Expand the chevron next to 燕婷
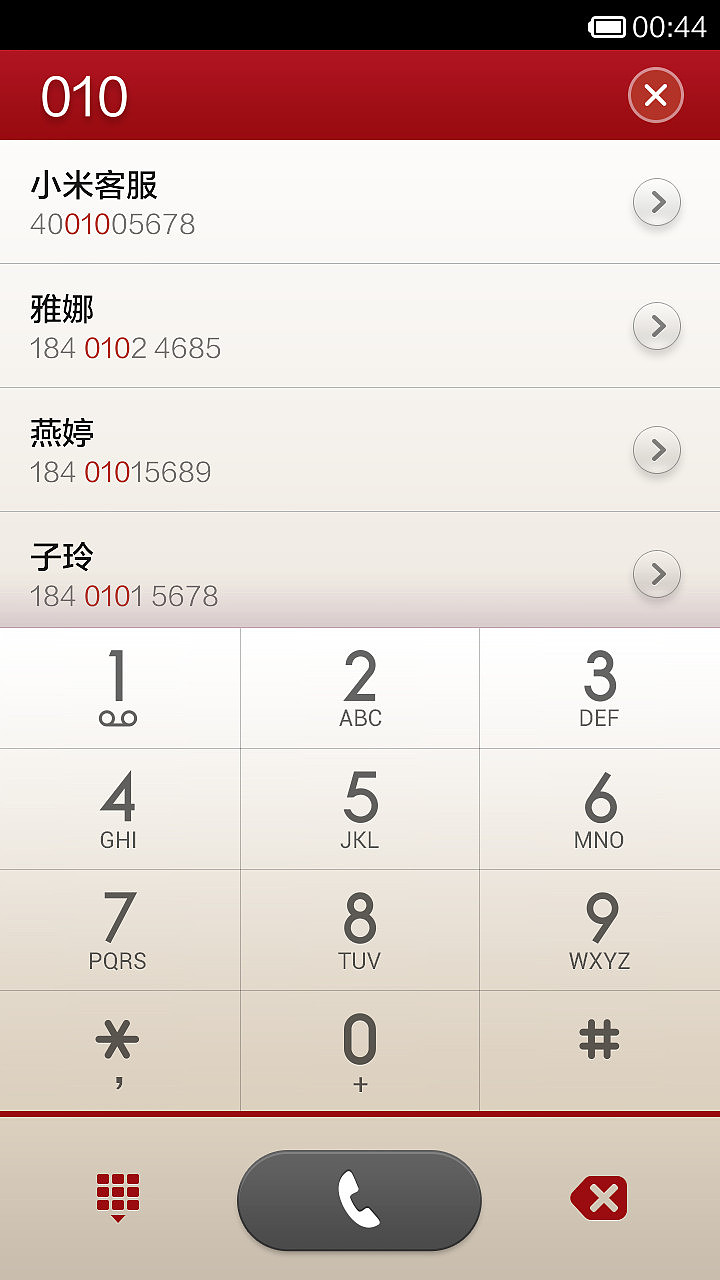 pos(657,450)
